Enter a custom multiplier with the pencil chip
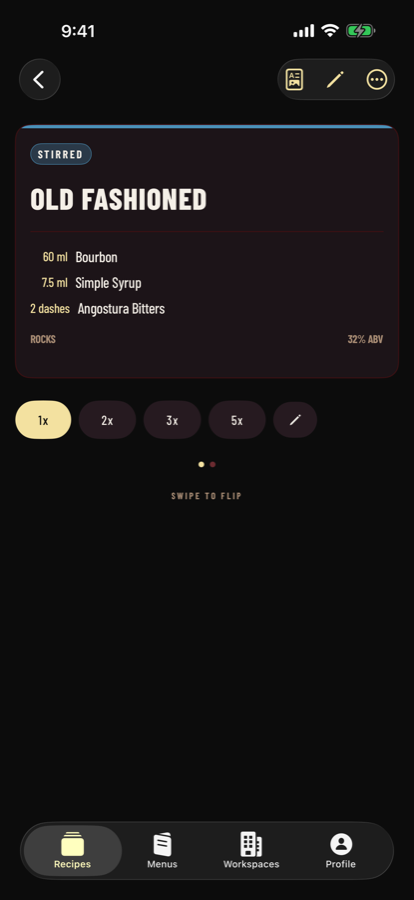This screenshot has height=900, width=414. [295, 420]
